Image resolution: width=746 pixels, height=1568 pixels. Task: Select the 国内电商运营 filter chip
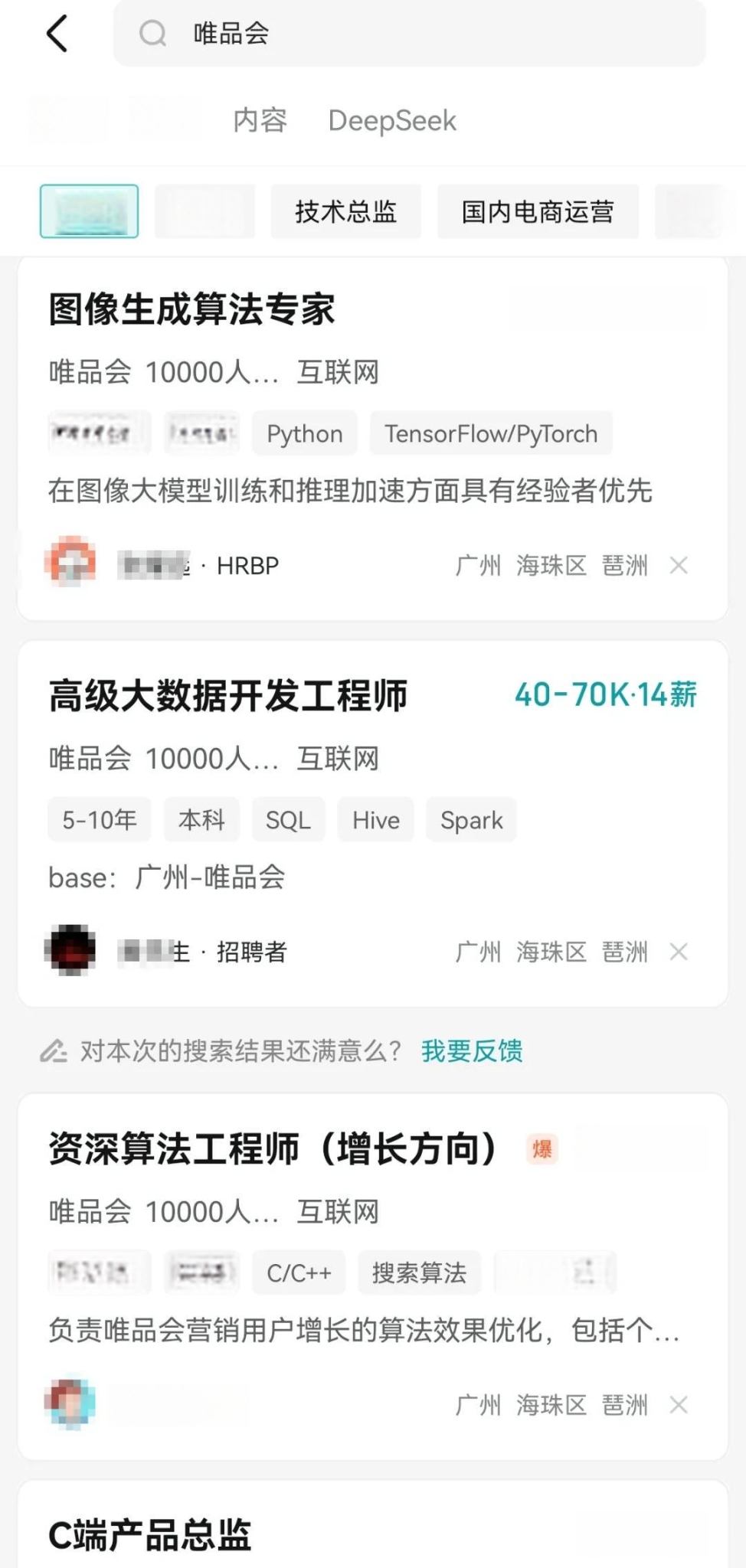pyautogui.click(x=538, y=211)
